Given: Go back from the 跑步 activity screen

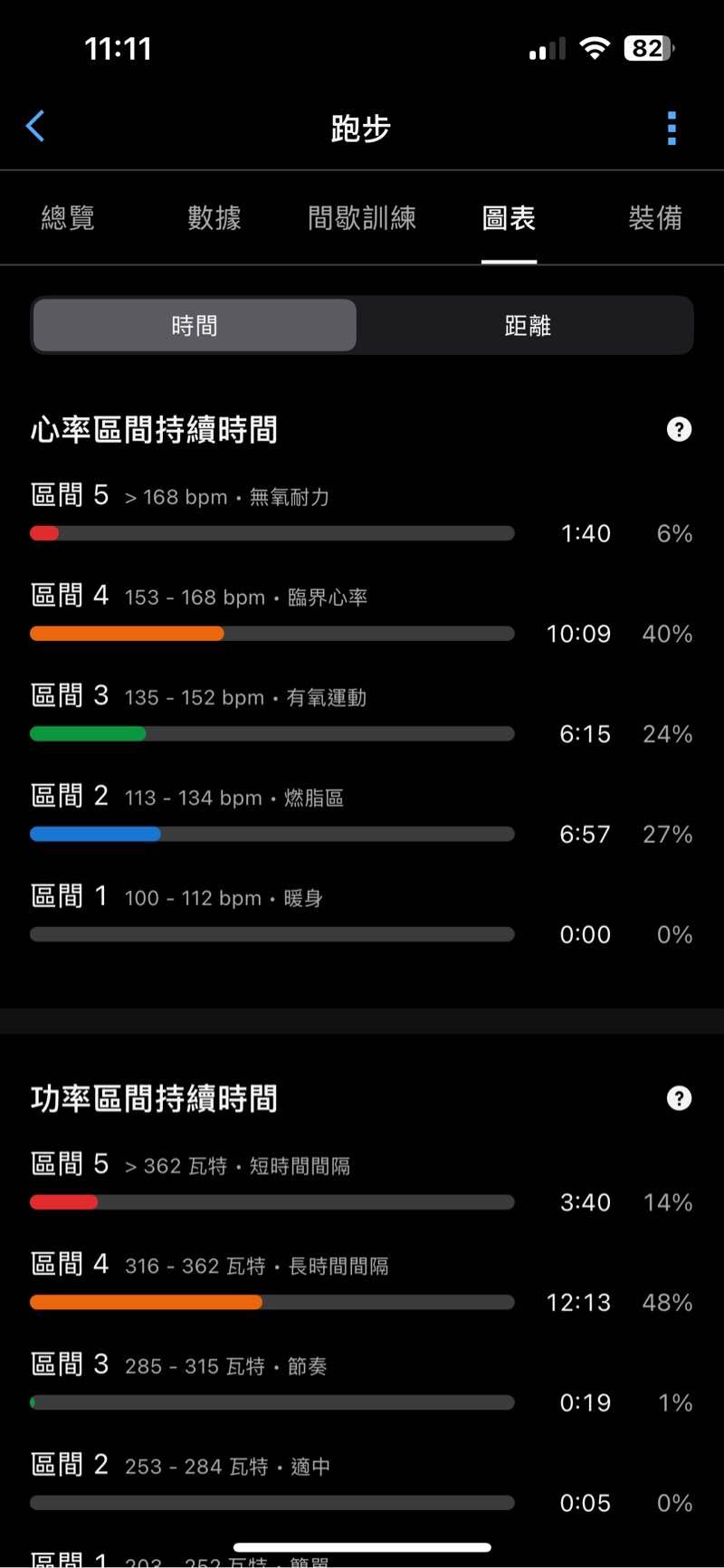Looking at the screenshot, I should (36, 127).
